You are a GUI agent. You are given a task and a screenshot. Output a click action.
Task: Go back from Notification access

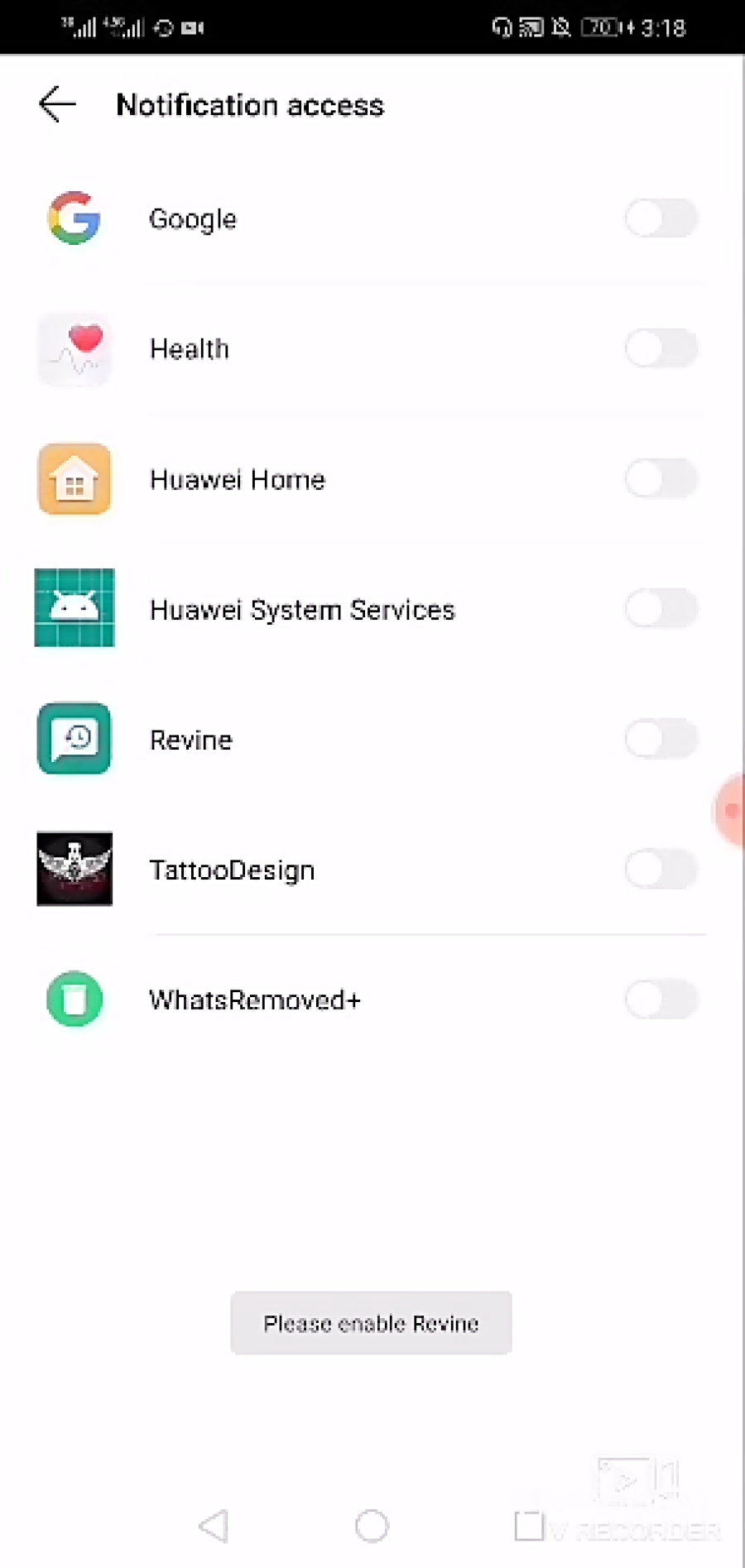click(57, 105)
